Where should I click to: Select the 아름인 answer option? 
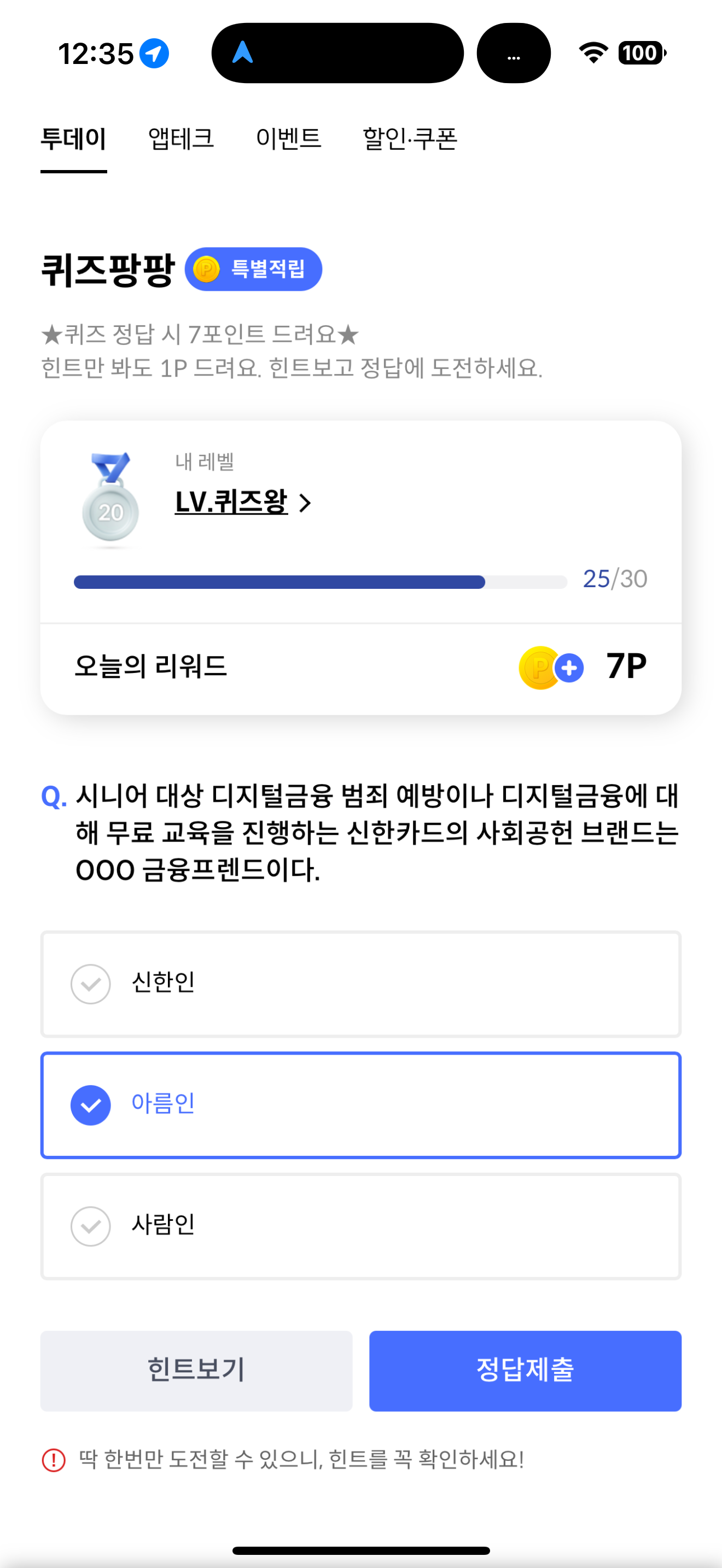pos(360,1105)
